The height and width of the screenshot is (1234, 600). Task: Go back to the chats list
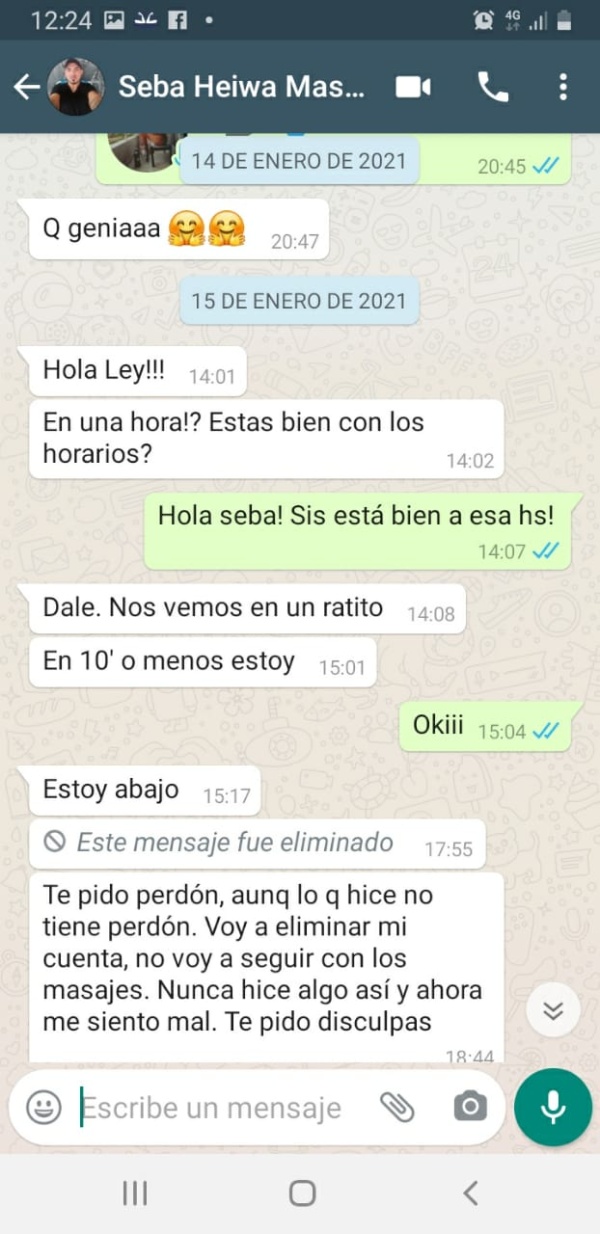click(x=26, y=87)
